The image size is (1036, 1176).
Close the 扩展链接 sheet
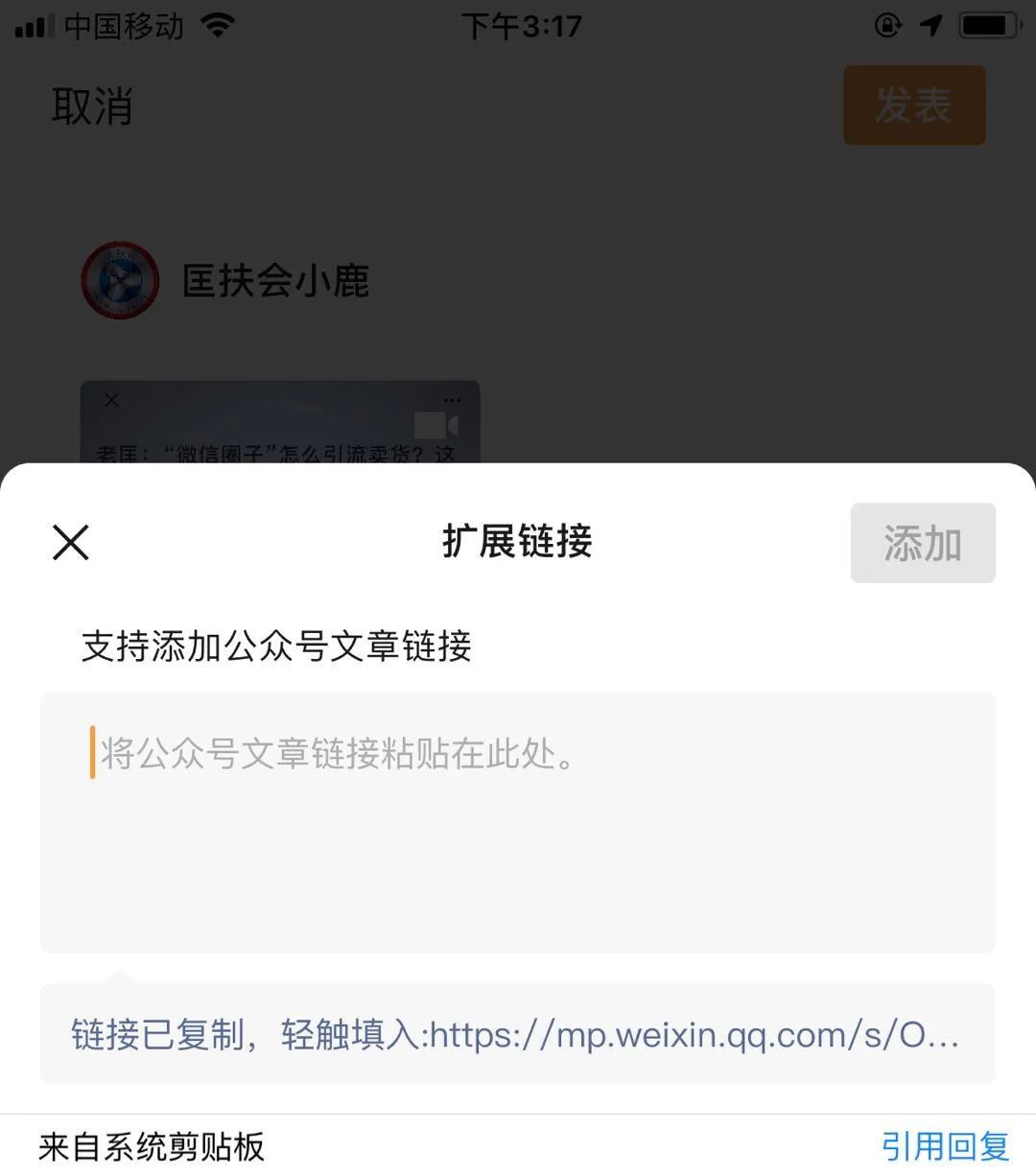(x=71, y=543)
